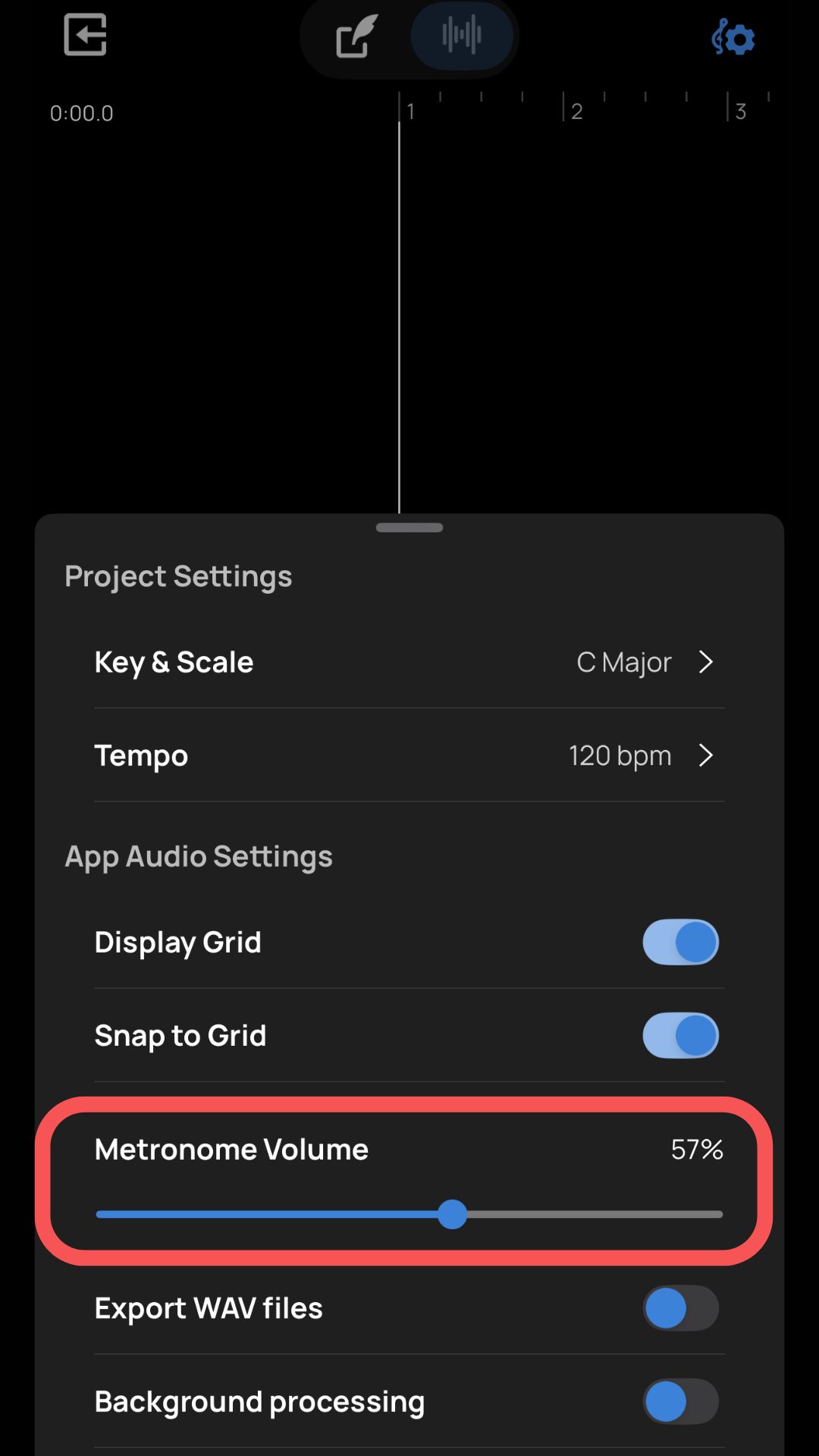Screen dimensions: 819x1456
Task: Tap the 0:00.0 time display
Action: pos(81,112)
